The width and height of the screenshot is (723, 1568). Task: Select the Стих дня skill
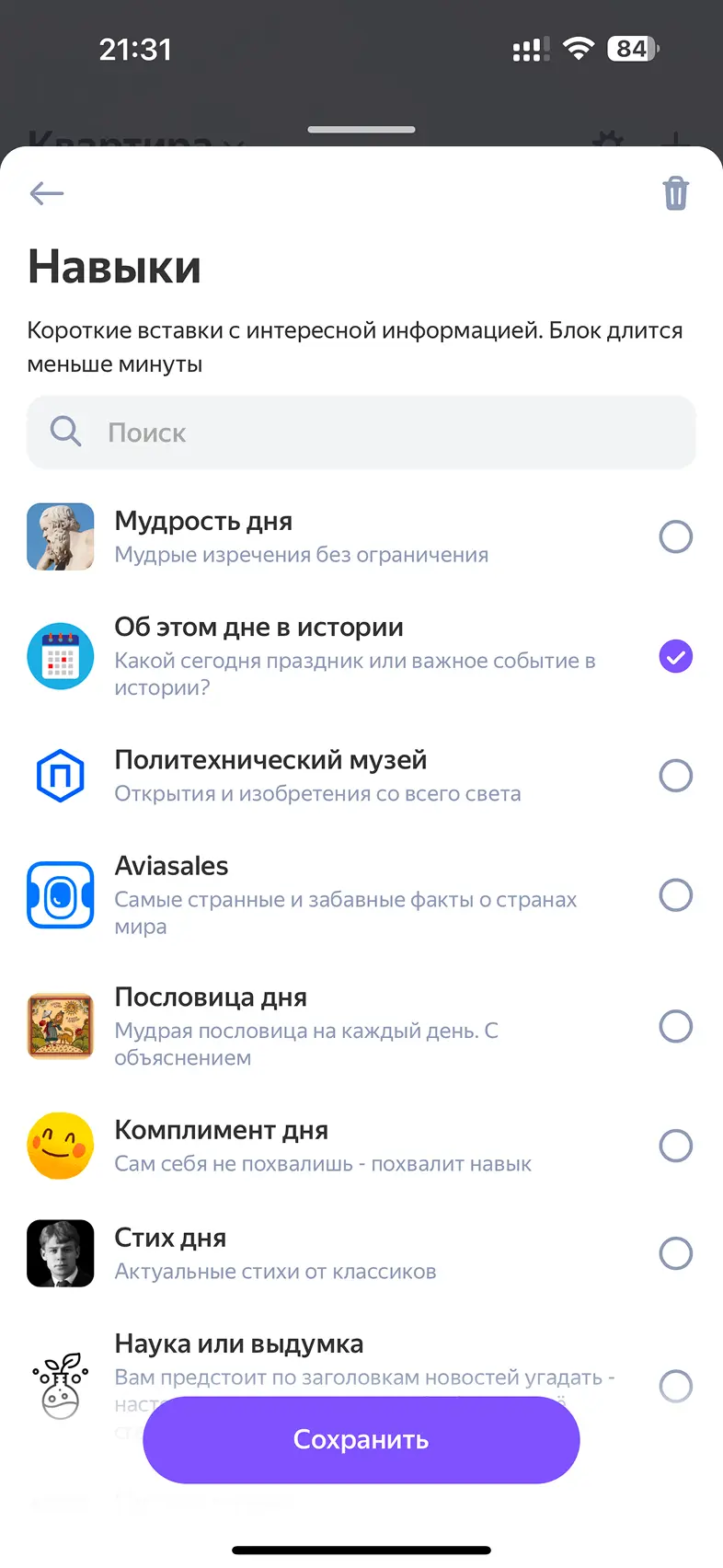(675, 1253)
